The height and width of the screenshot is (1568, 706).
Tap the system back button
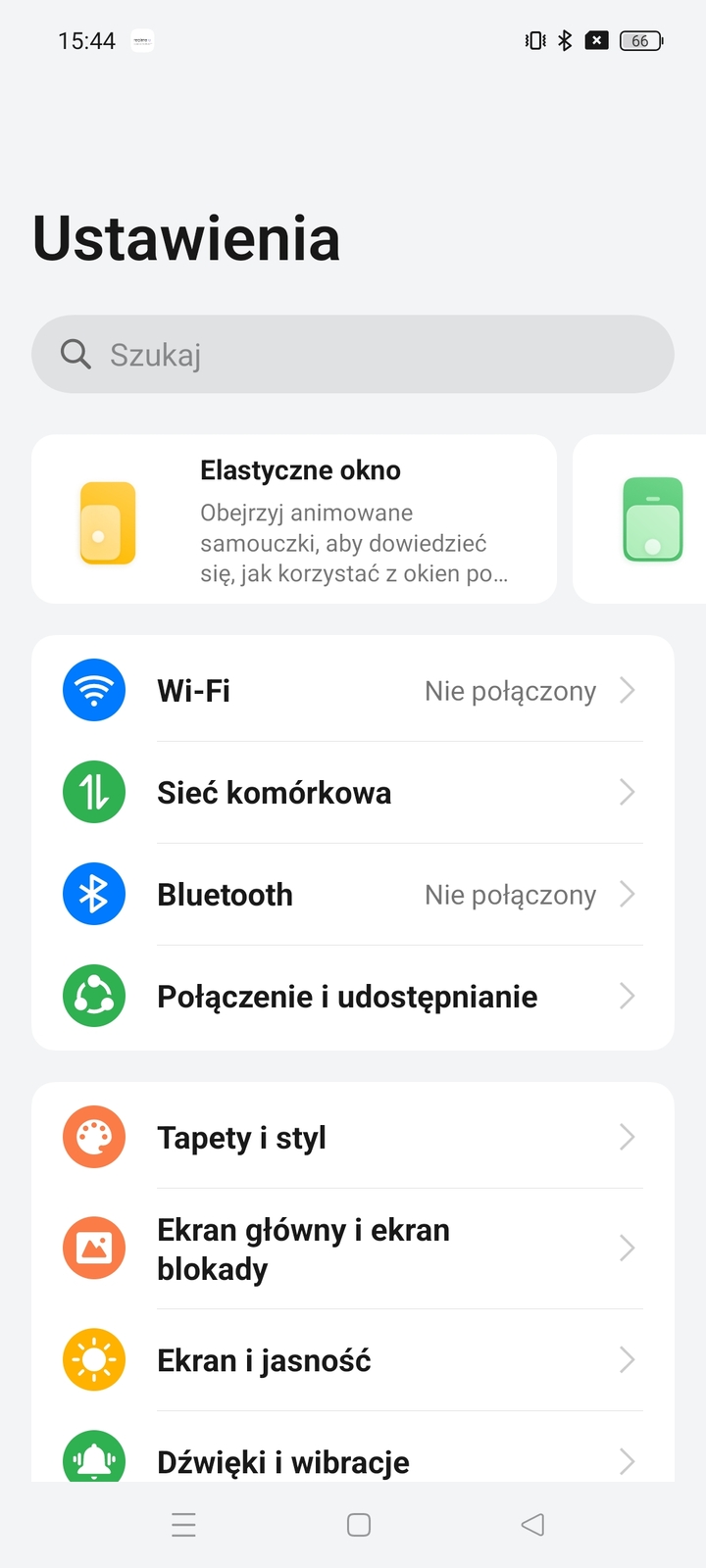coord(532,1525)
